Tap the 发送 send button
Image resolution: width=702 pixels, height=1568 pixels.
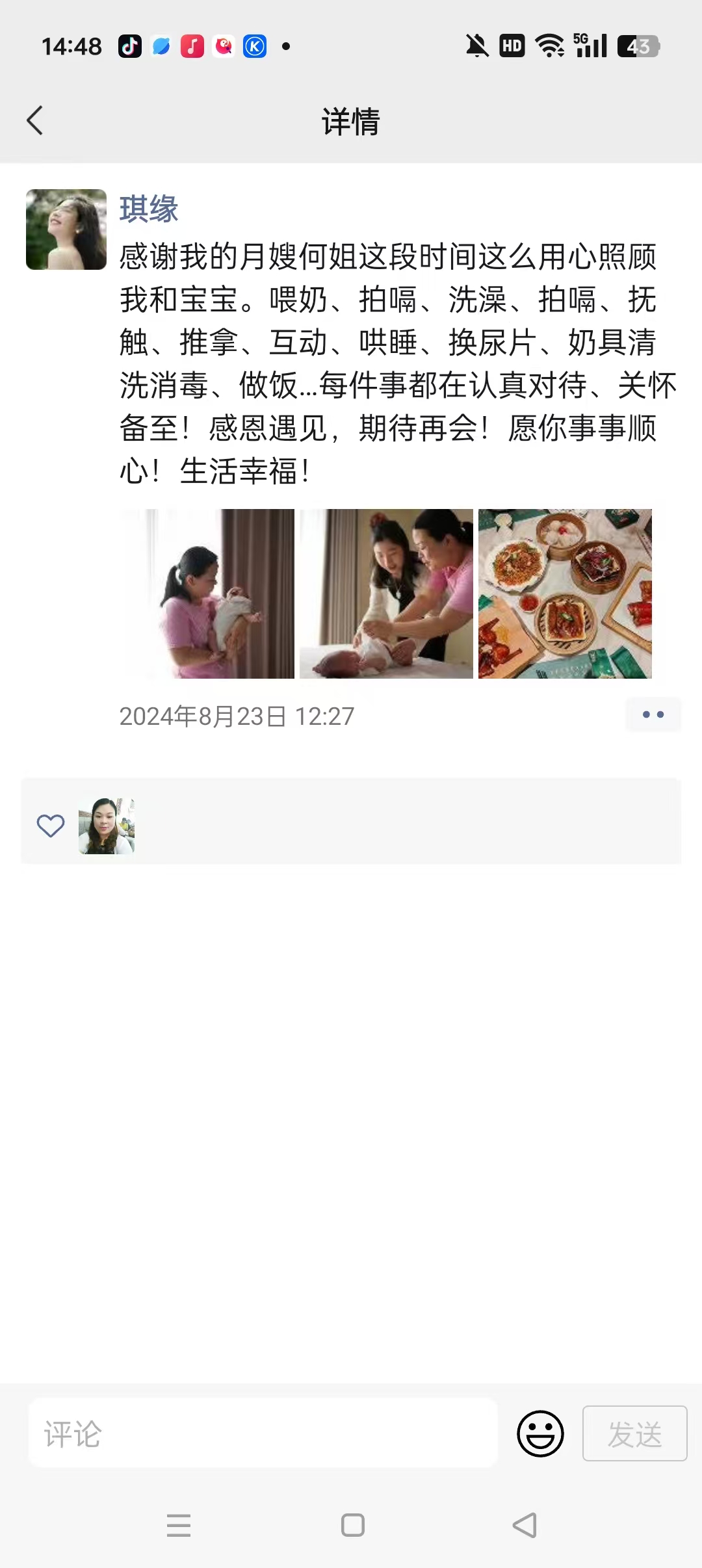634,1433
